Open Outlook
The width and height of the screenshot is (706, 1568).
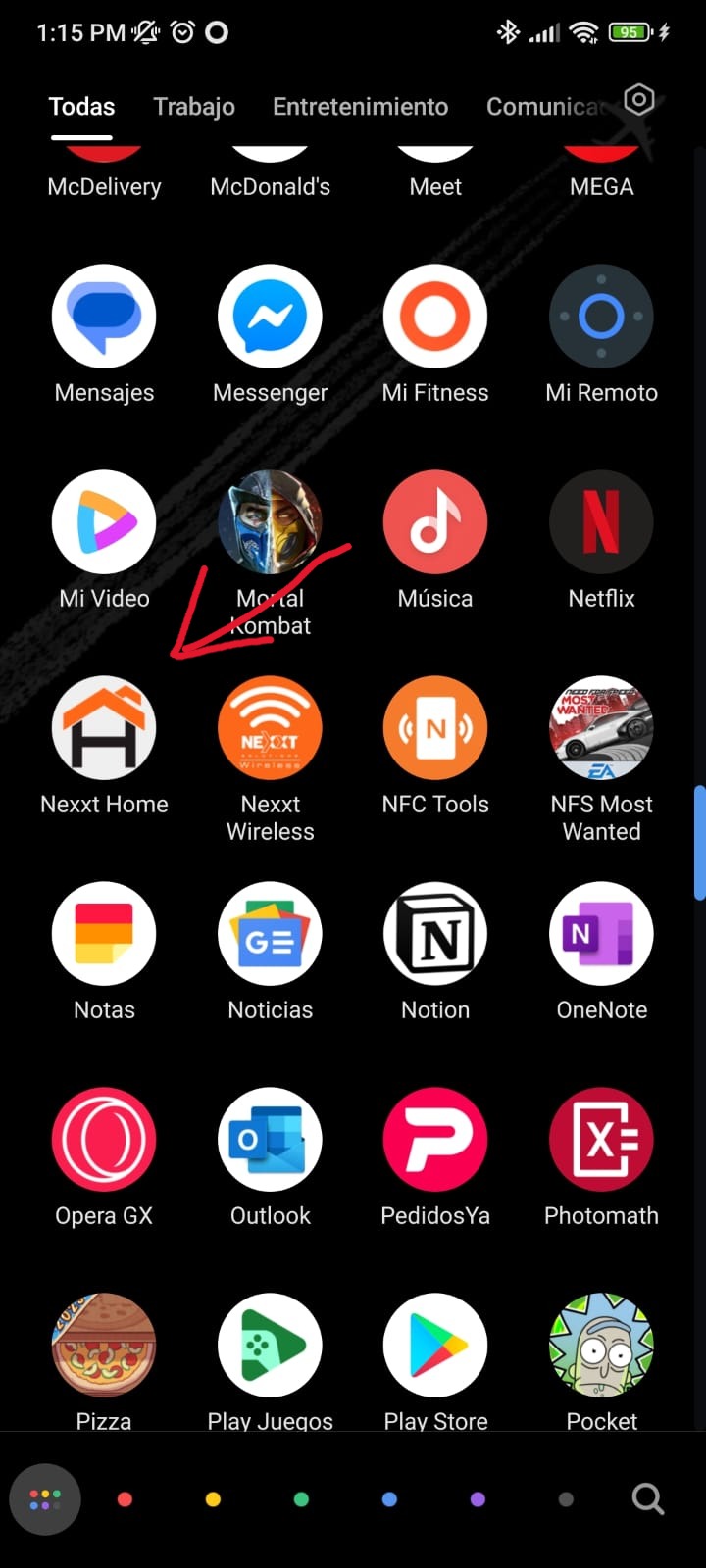[270, 1141]
